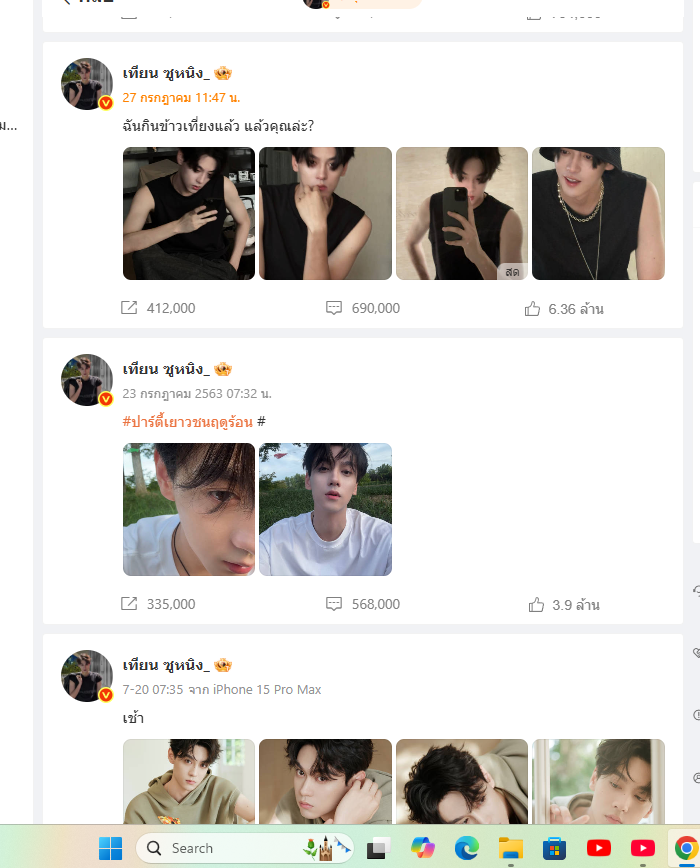700x868 pixels.
Task: Open the user avatar on the 11:47 post
Action: pyautogui.click(x=87, y=84)
